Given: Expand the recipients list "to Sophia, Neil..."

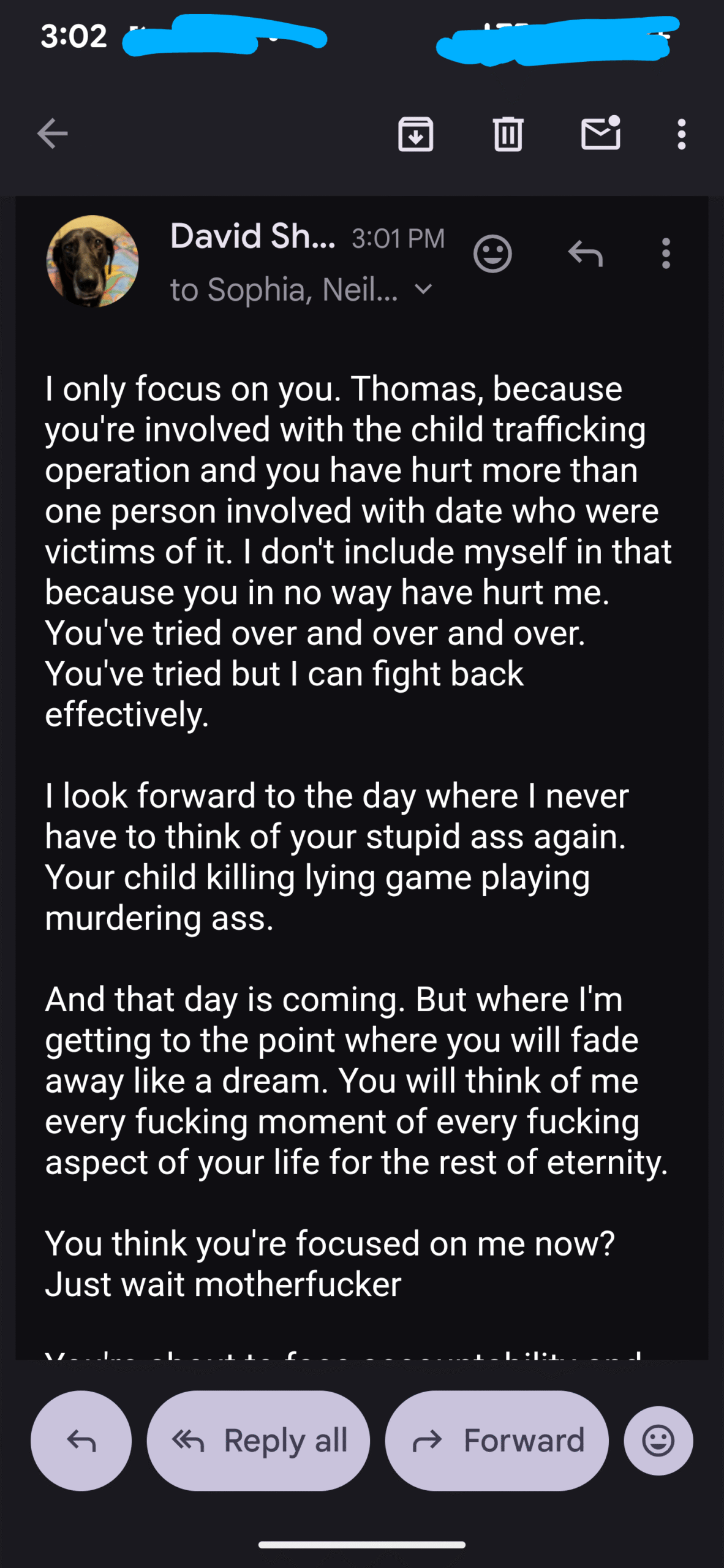Looking at the screenshot, I should [x=423, y=289].
